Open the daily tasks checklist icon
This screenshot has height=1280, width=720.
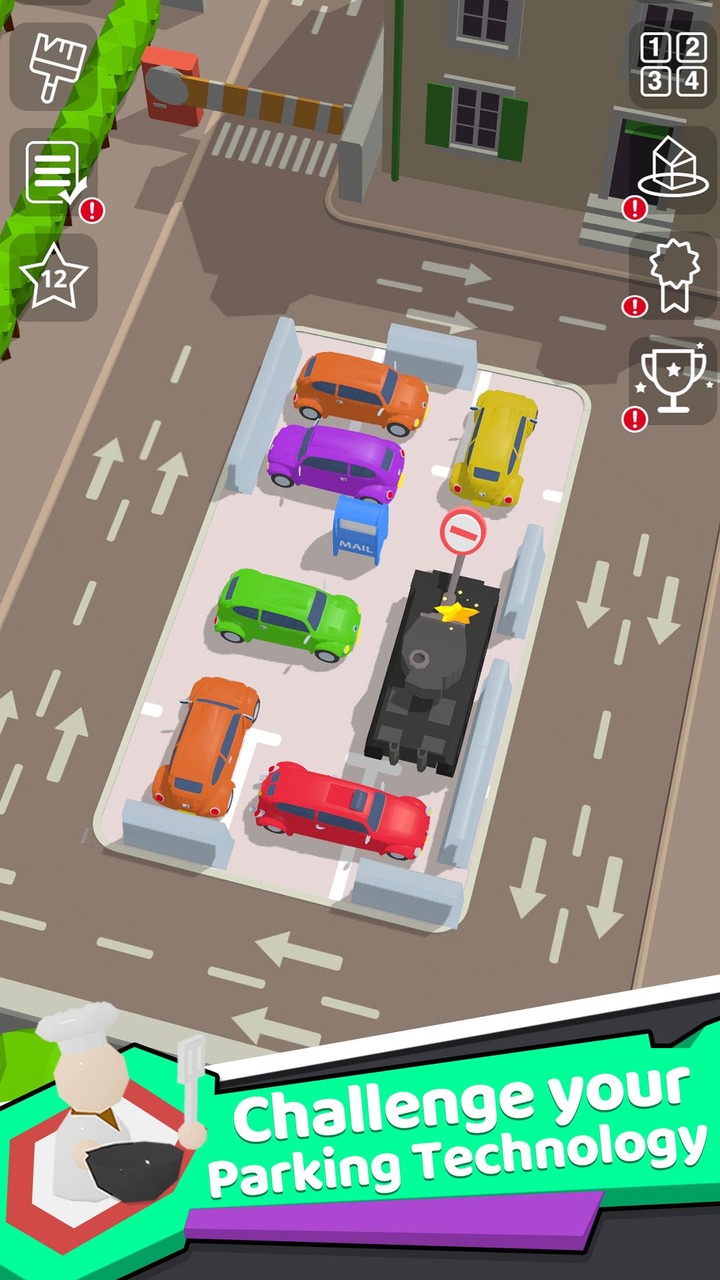pos(52,170)
